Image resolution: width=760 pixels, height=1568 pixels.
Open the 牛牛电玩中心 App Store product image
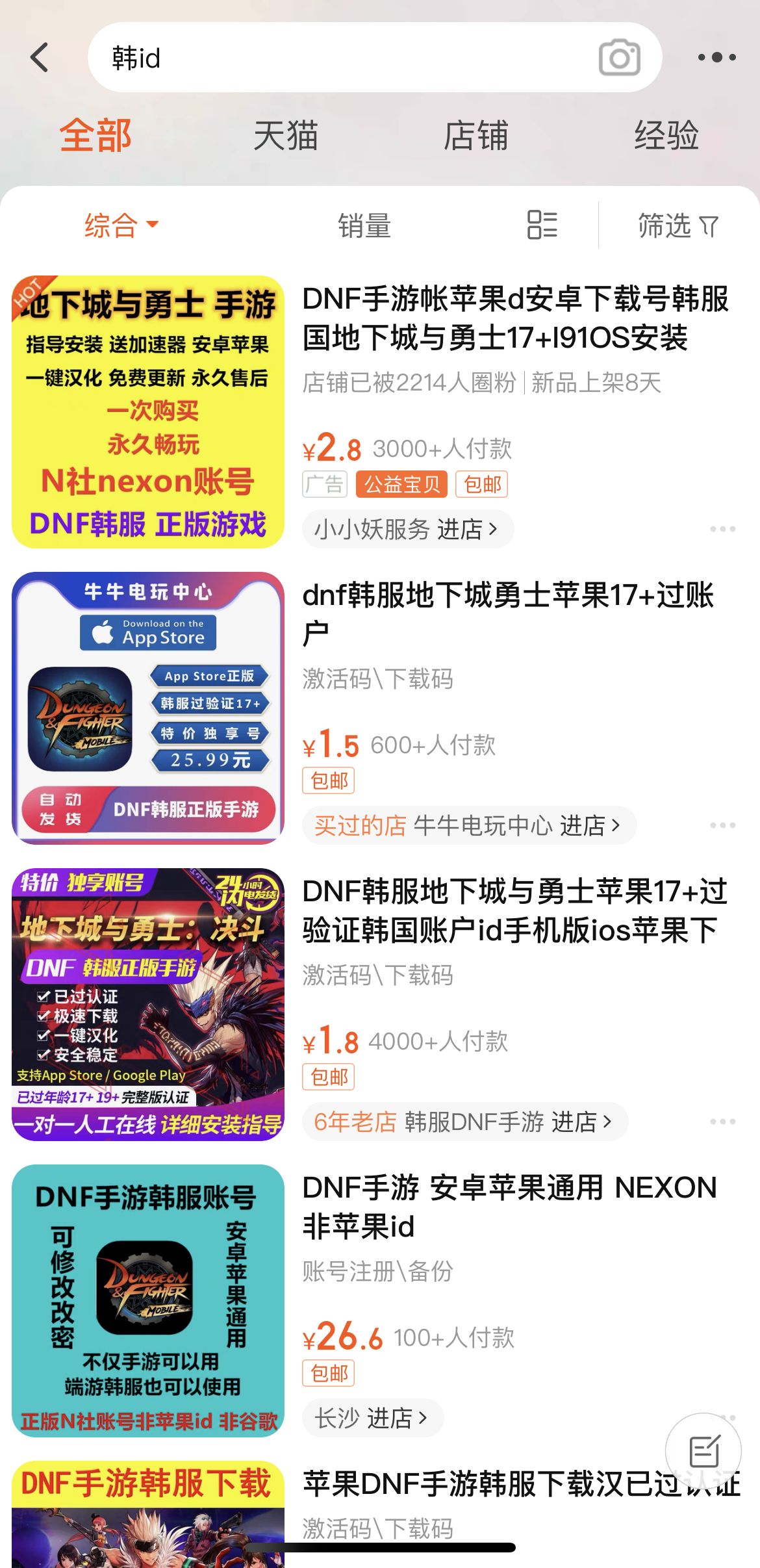(x=148, y=708)
